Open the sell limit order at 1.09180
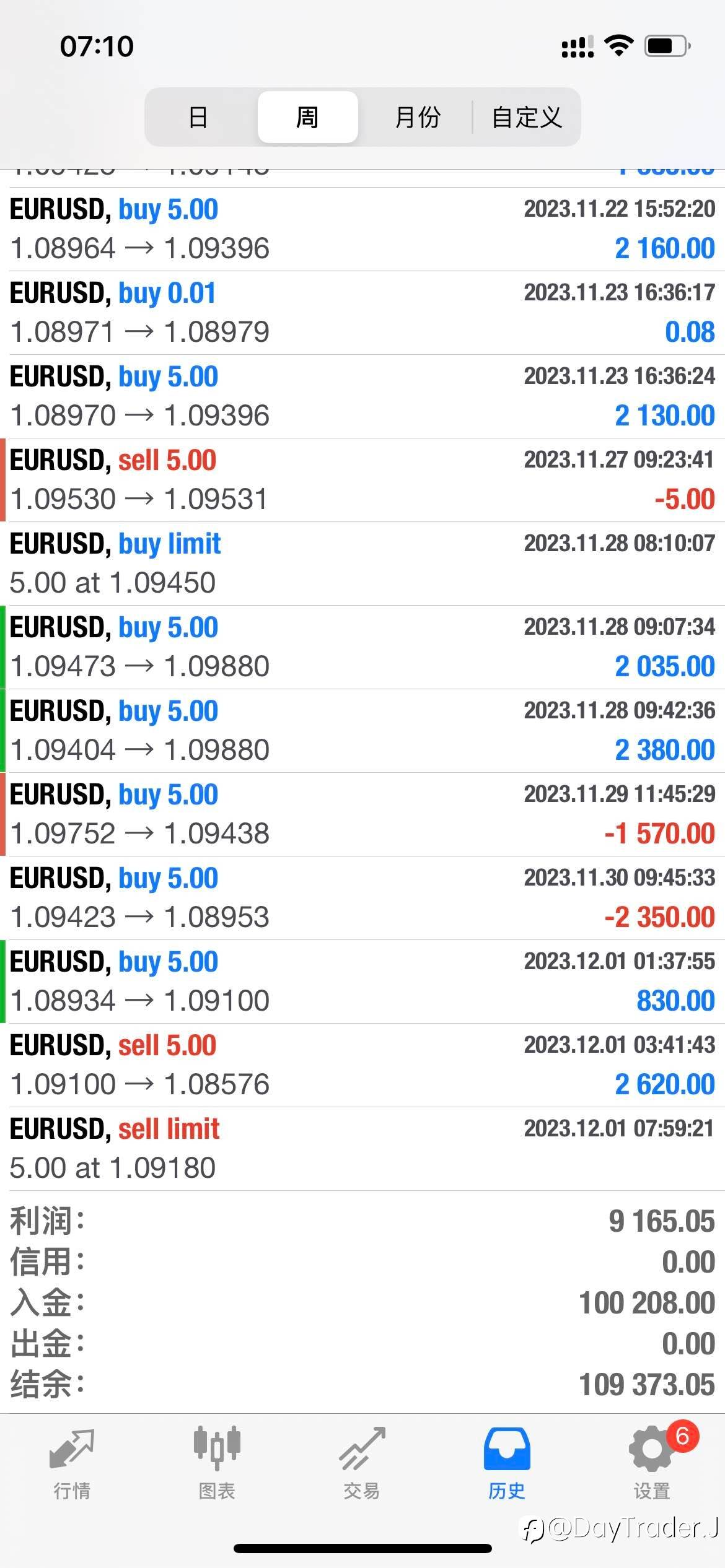This screenshot has width=725, height=1568. pos(362,1149)
